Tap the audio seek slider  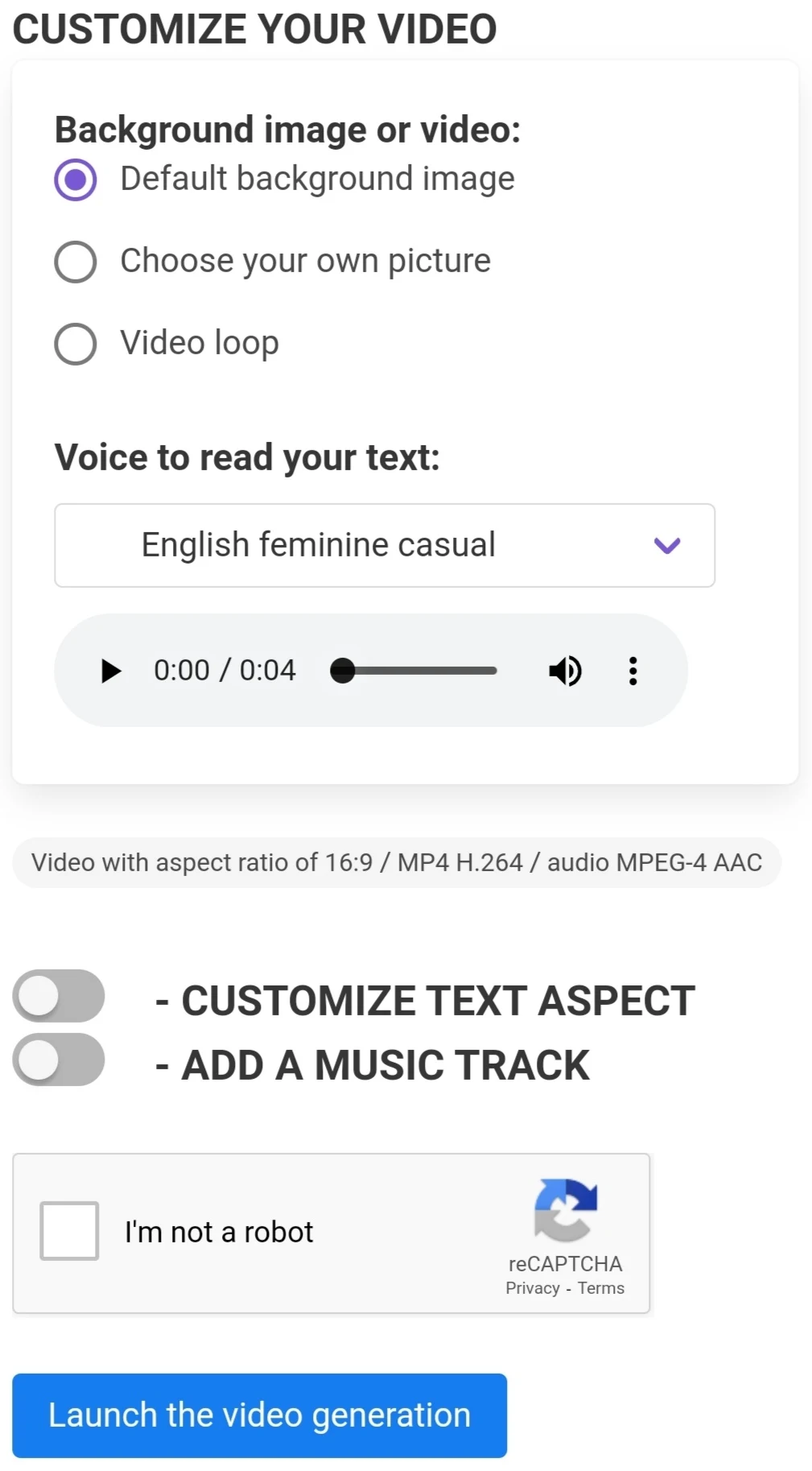pyautogui.click(x=414, y=671)
